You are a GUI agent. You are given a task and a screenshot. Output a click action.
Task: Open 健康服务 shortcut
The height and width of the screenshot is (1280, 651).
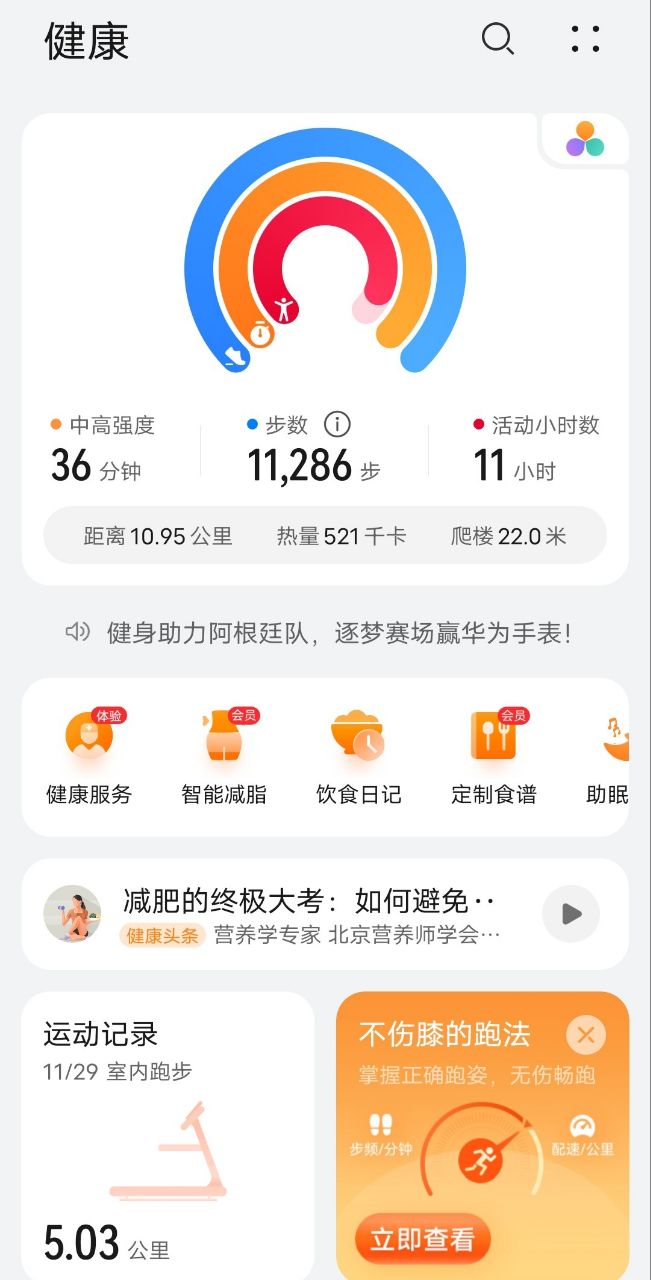point(89,757)
